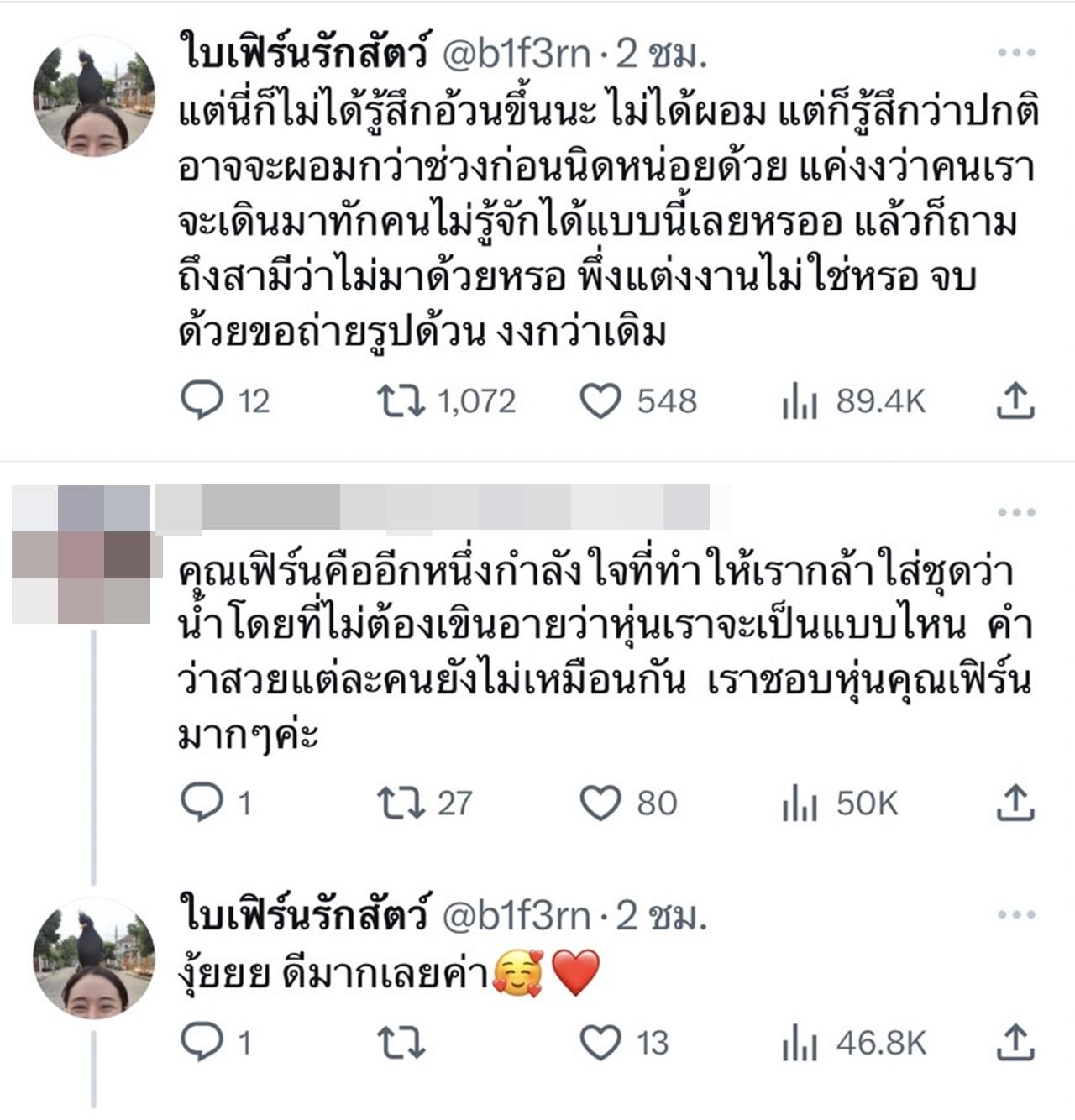Viewport: 1075px width, 1120px height.
Task: View analytics showing 46.8K views
Action: (800, 1044)
